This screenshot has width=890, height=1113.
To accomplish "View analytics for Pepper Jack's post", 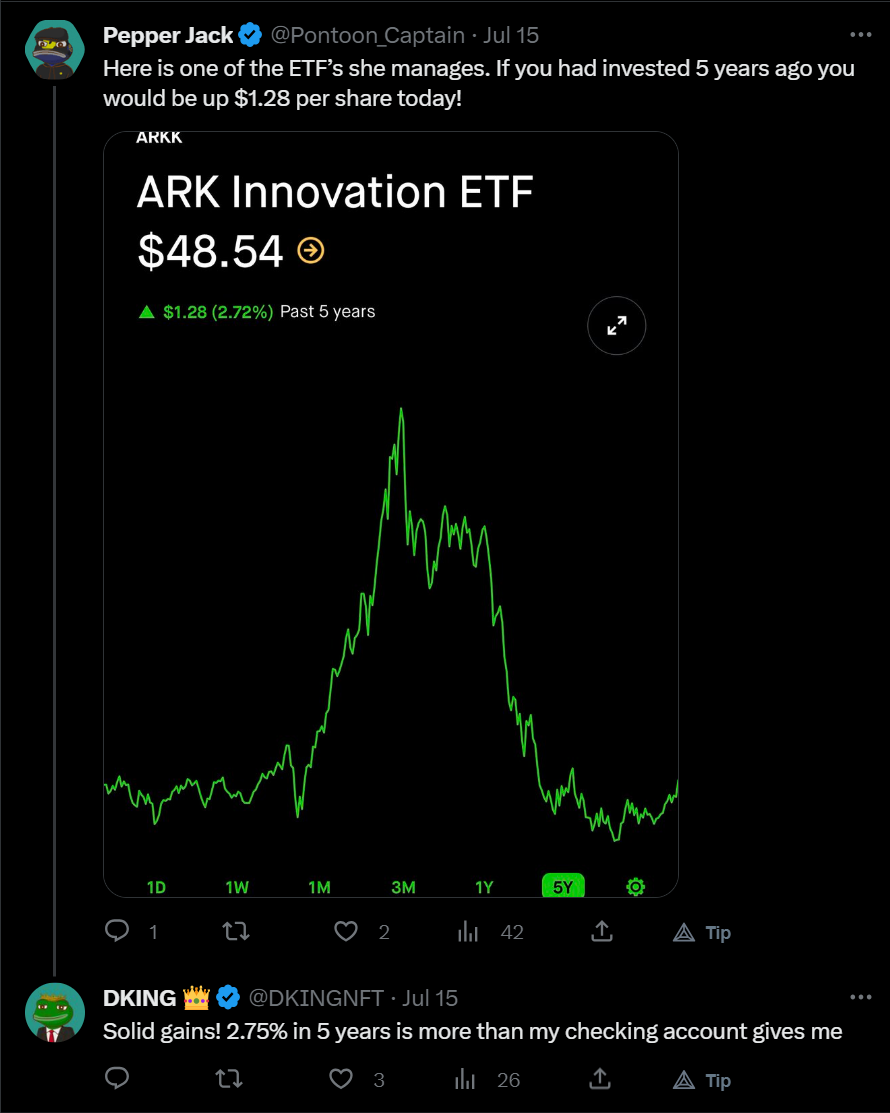I will pos(467,932).
